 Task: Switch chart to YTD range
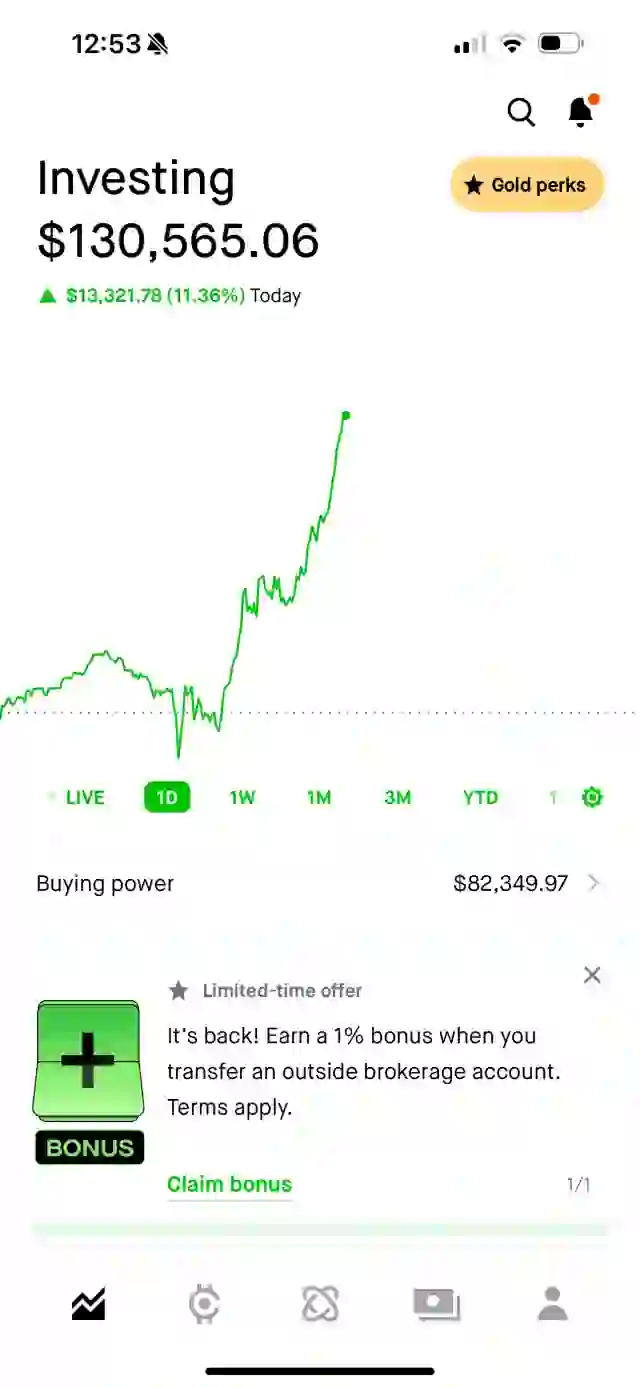click(x=480, y=797)
